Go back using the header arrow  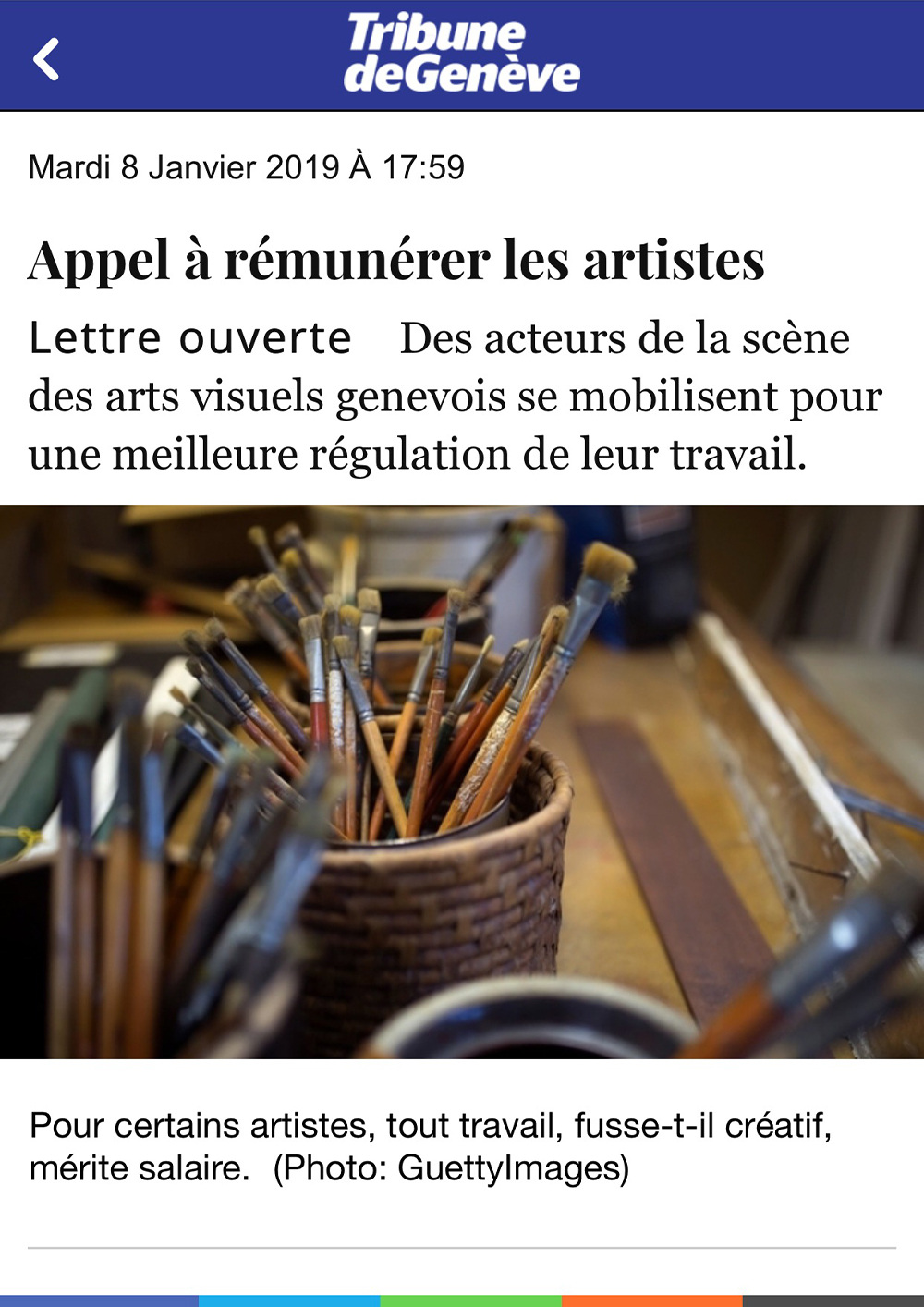pyautogui.click(x=46, y=59)
